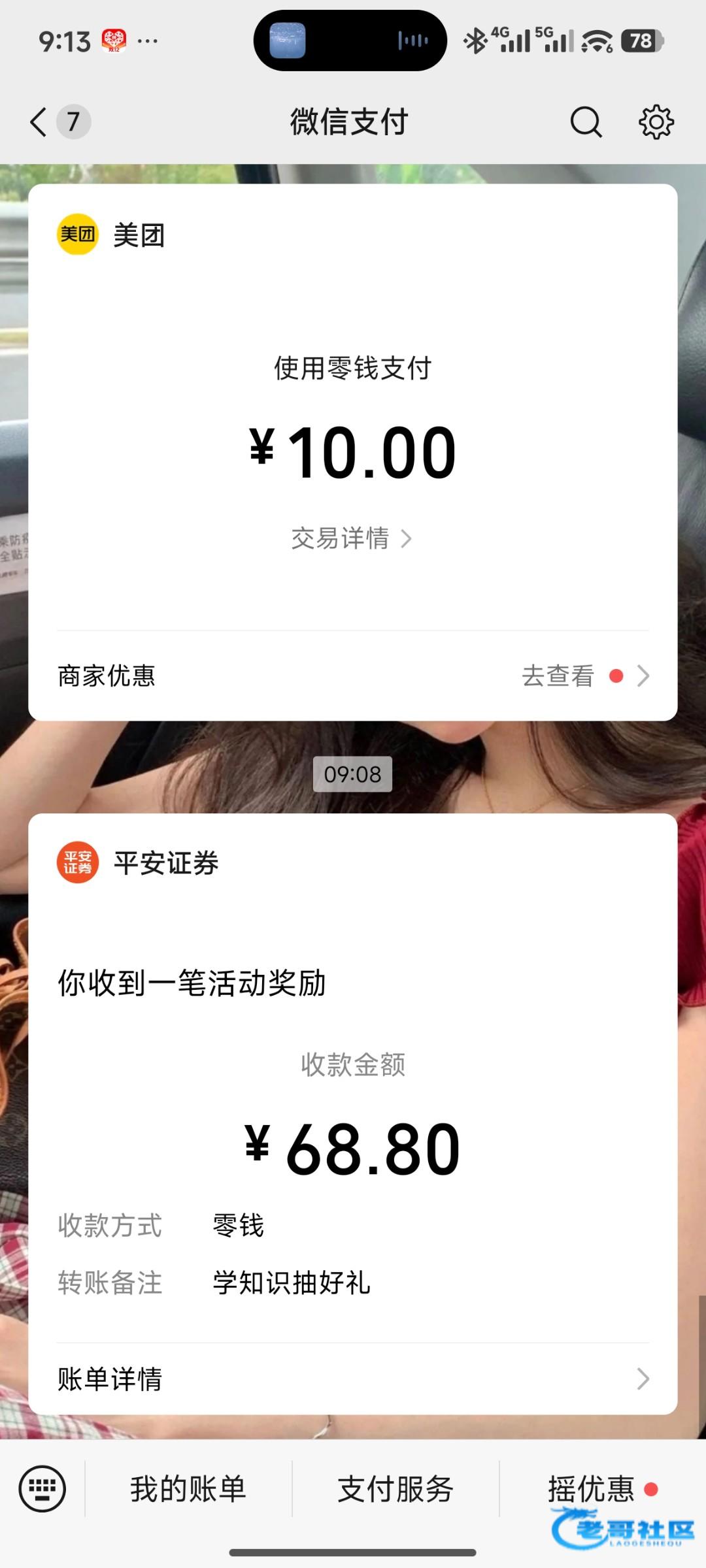Open the settings gear

click(x=656, y=122)
